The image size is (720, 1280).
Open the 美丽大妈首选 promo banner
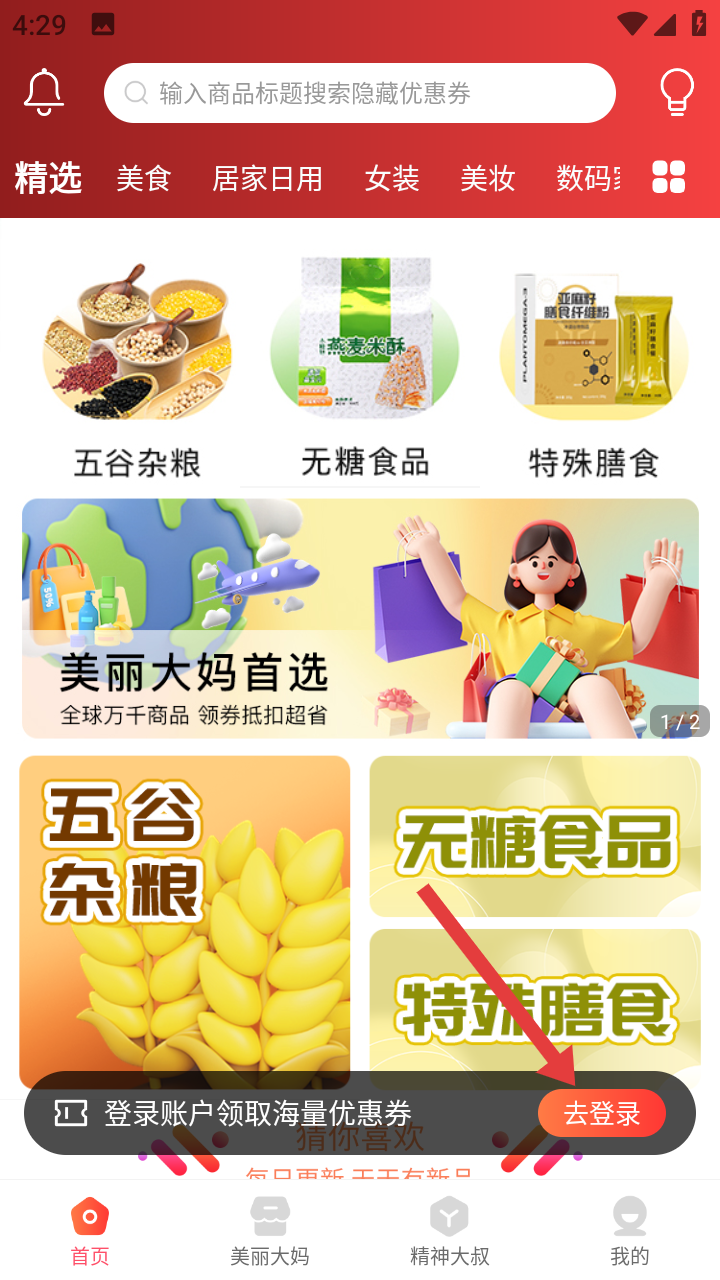[360, 618]
